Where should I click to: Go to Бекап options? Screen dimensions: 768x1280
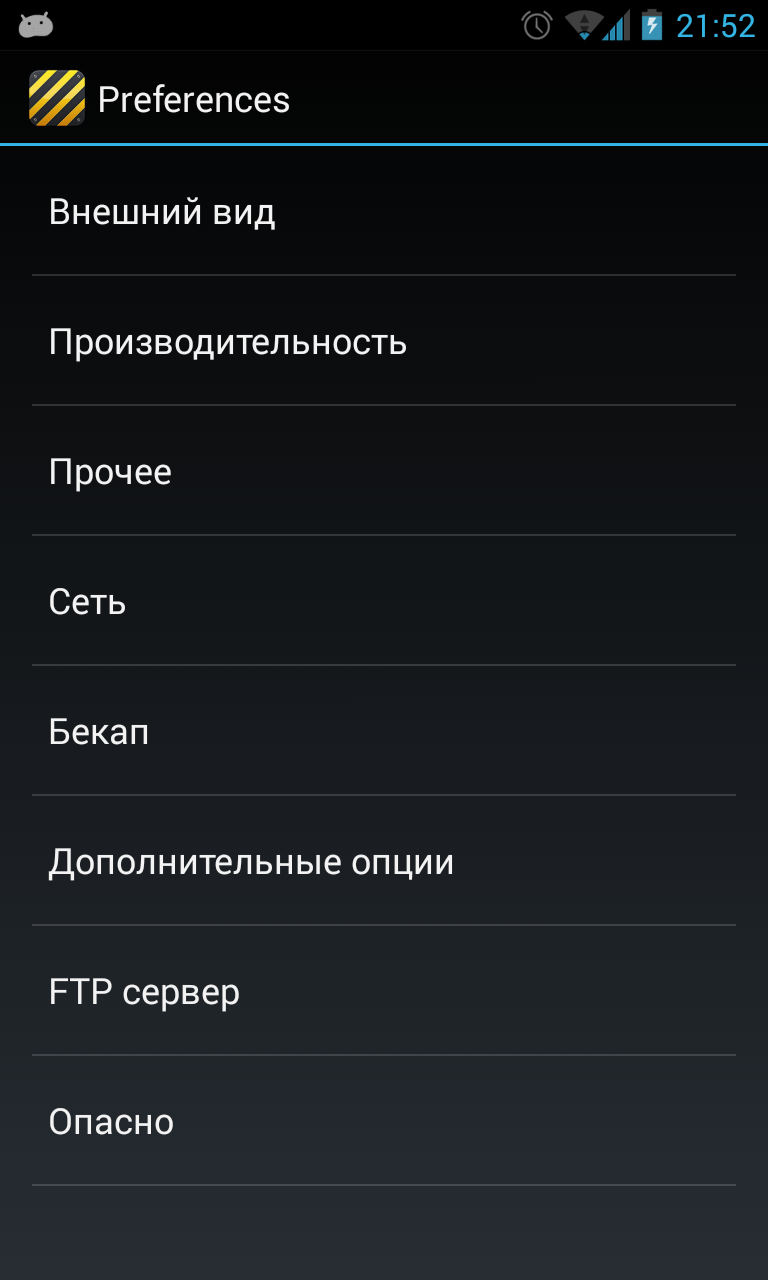[384, 731]
